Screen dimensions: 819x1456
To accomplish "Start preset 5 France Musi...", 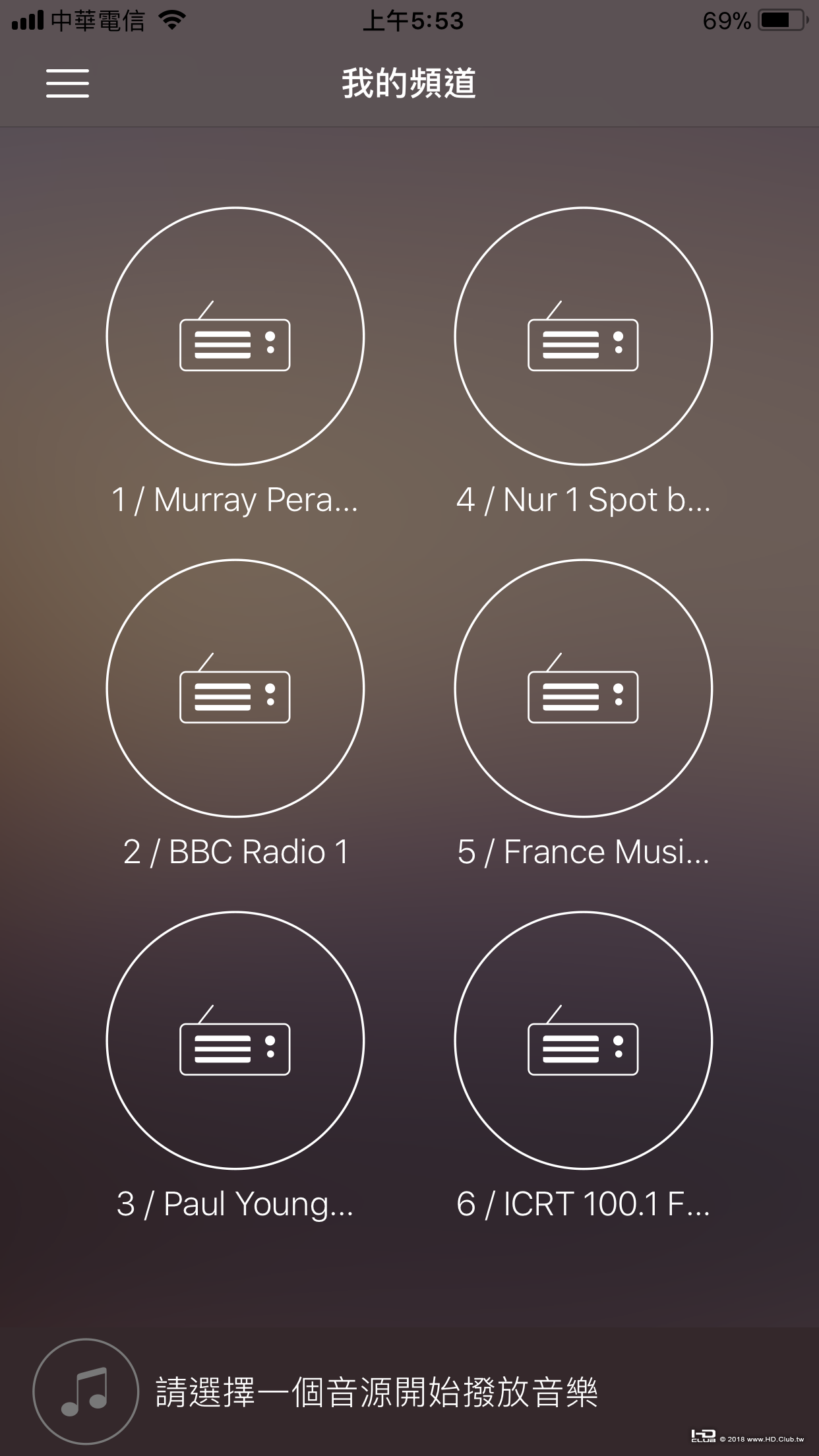I will pos(583,688).
